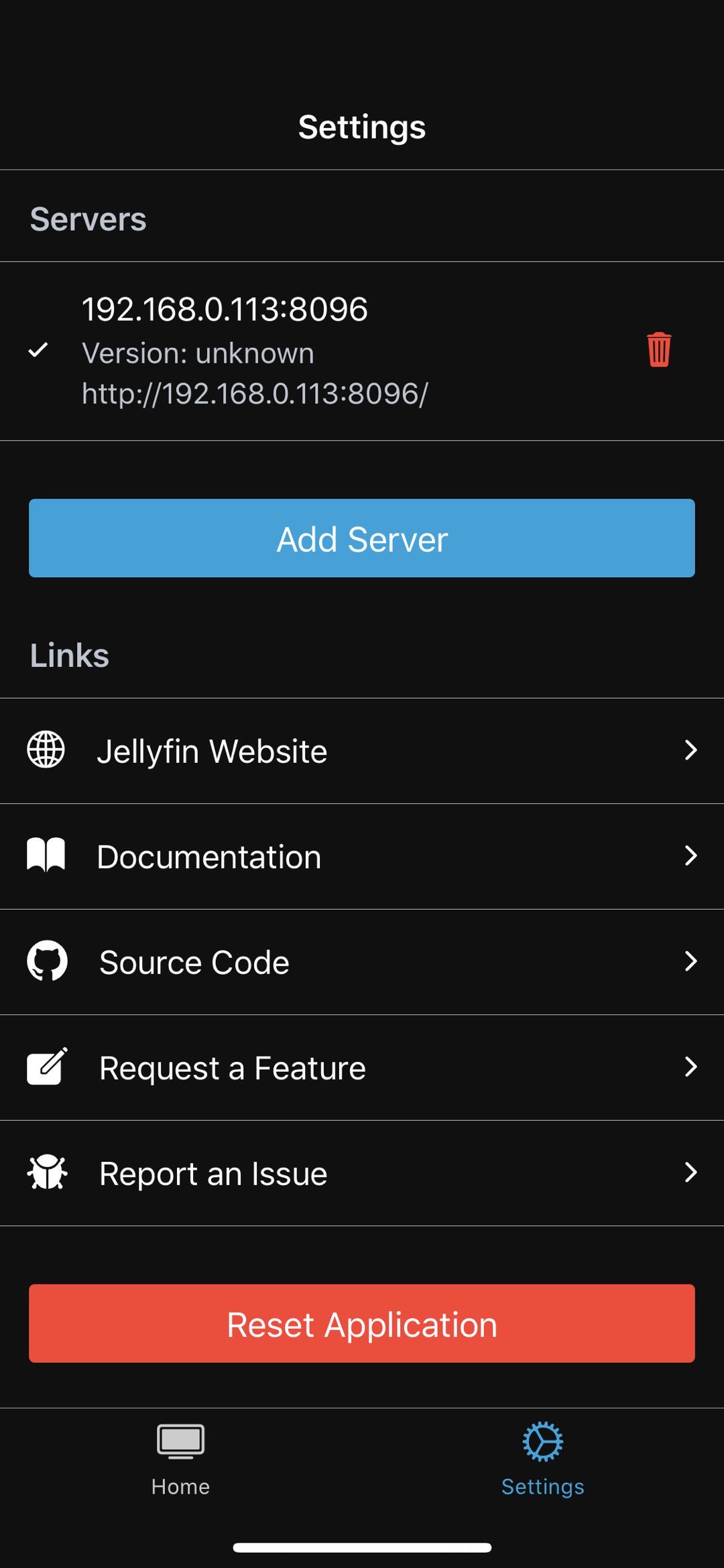
Task: Tap the pencil icon beside Request a Feature
Action: click(44, 1067)
